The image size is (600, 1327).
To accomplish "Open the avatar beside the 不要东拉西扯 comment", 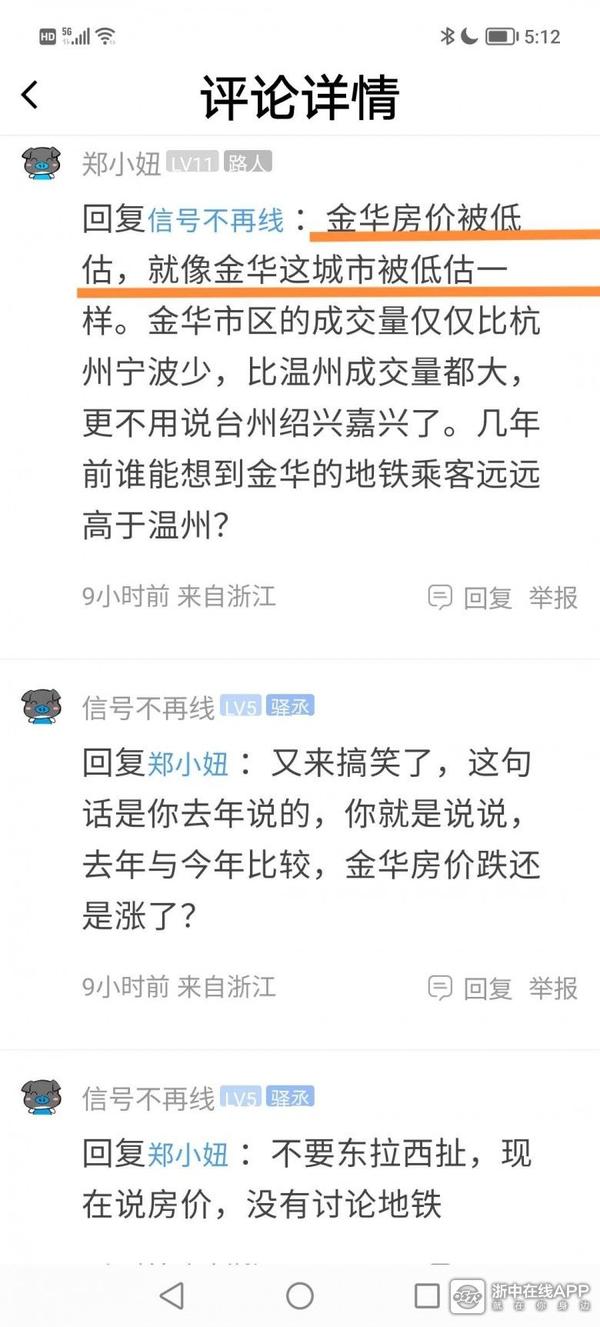I will pyautogui.click(x=41, y=1098).
